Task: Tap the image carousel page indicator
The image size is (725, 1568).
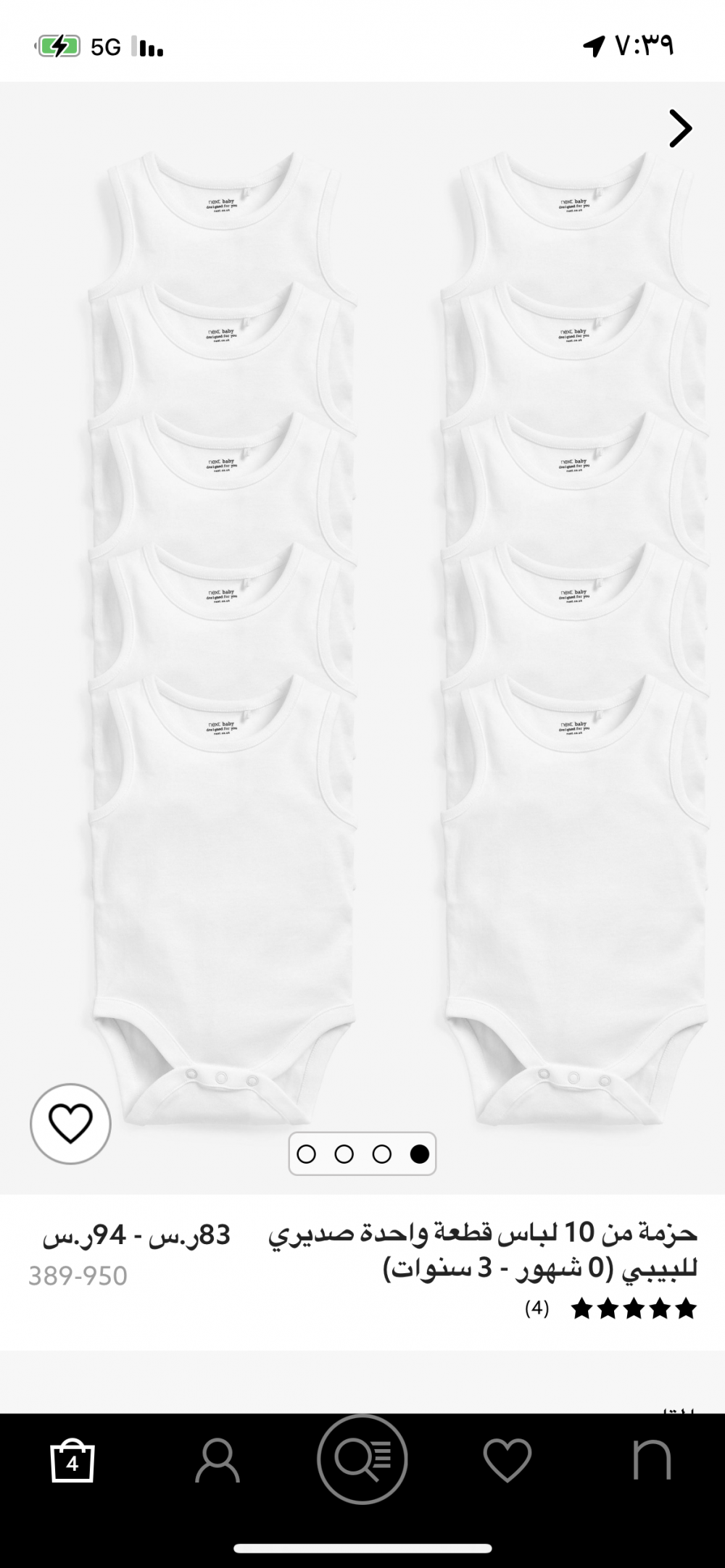Action: (362, 1154)
